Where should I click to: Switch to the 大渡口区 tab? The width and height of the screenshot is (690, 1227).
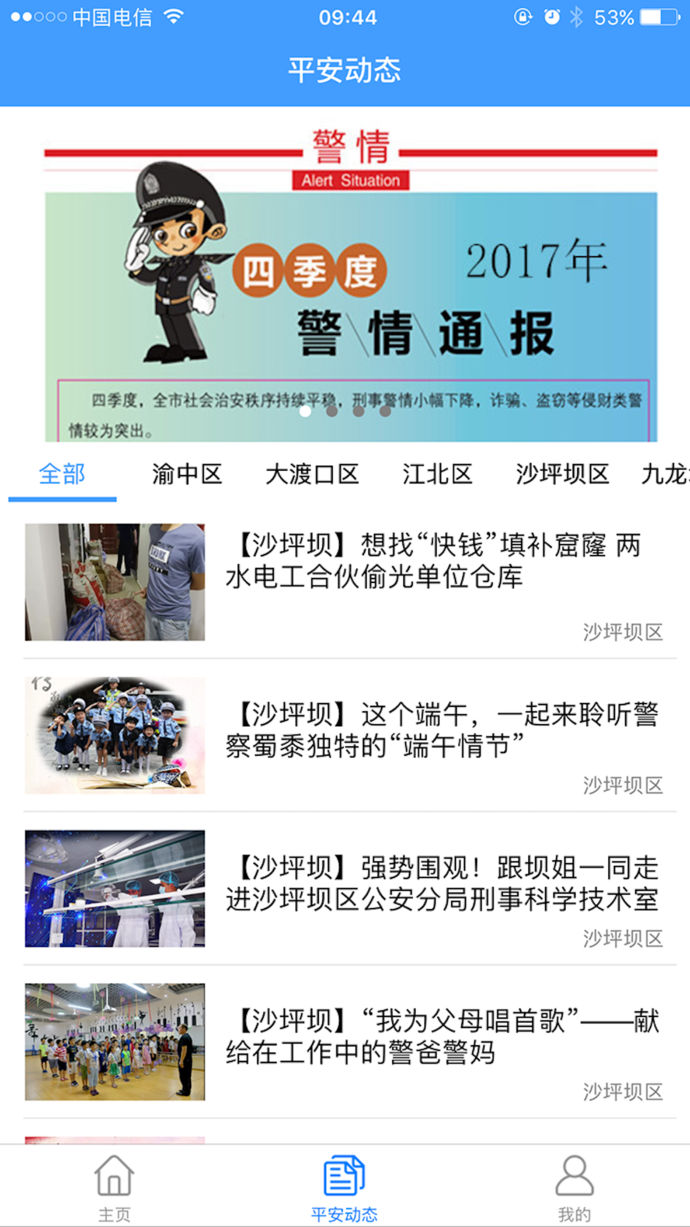(312, 474)
